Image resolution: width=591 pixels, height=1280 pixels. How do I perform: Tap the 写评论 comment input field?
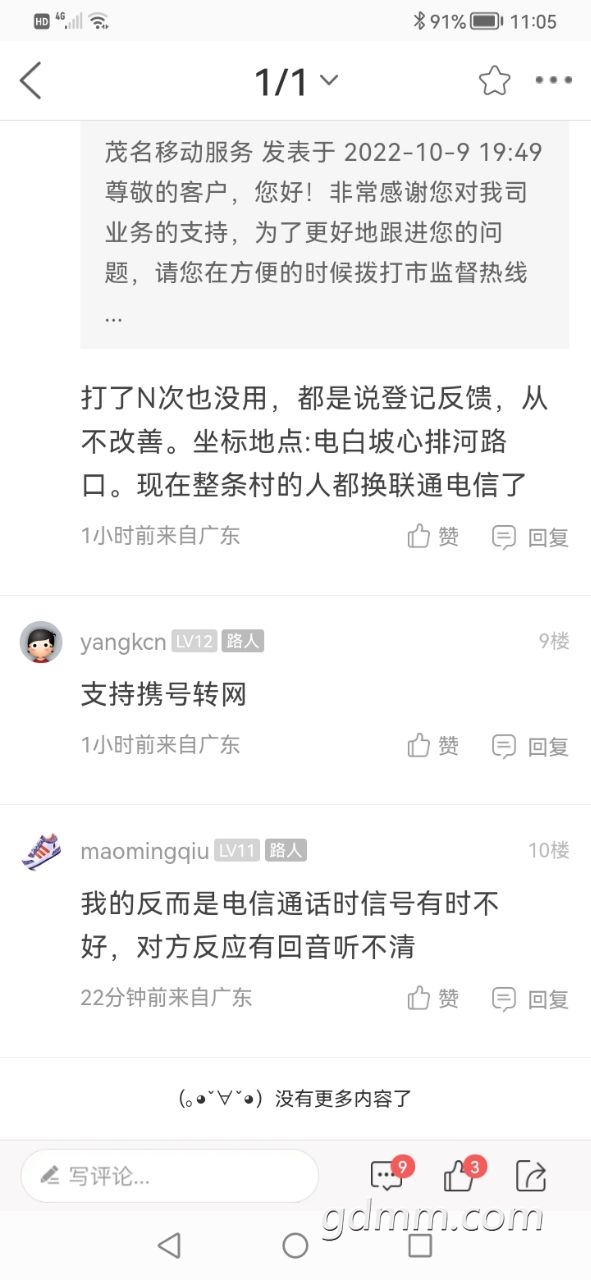(169, 1176)
